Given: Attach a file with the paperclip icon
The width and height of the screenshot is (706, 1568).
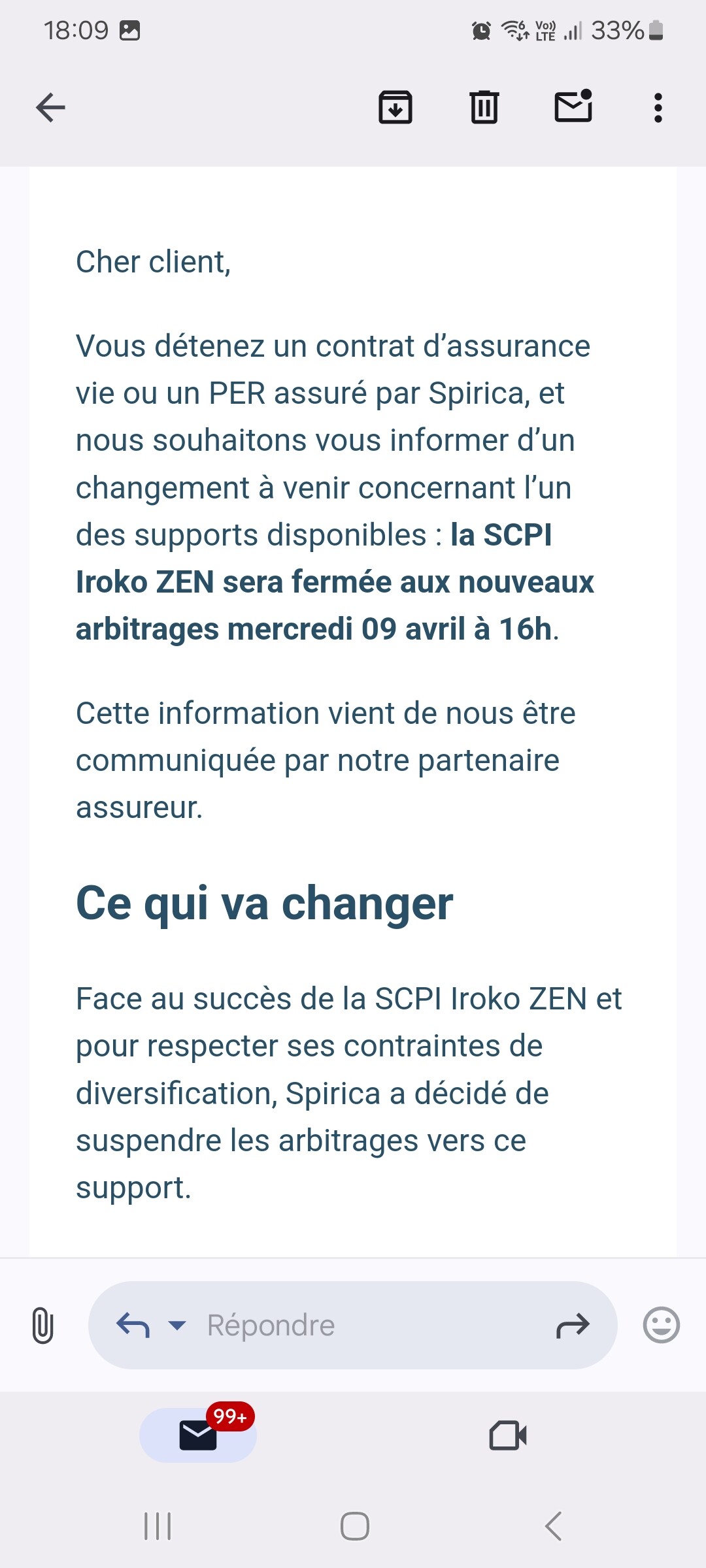Looking at the screenshot, I should coord(42,1325).
